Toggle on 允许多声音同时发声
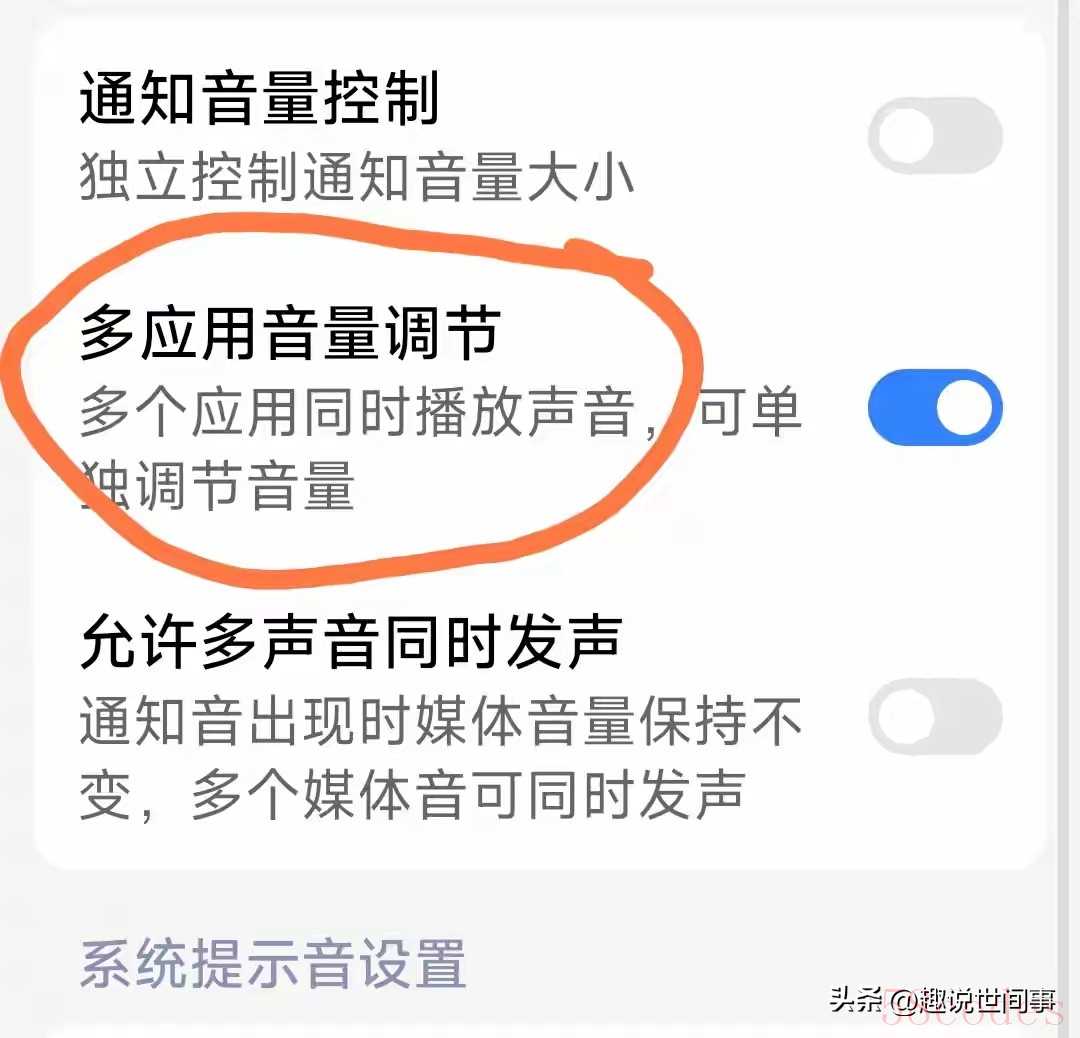The height and width of the screenshot is (1038, 1080). click(x=934, y=716)
